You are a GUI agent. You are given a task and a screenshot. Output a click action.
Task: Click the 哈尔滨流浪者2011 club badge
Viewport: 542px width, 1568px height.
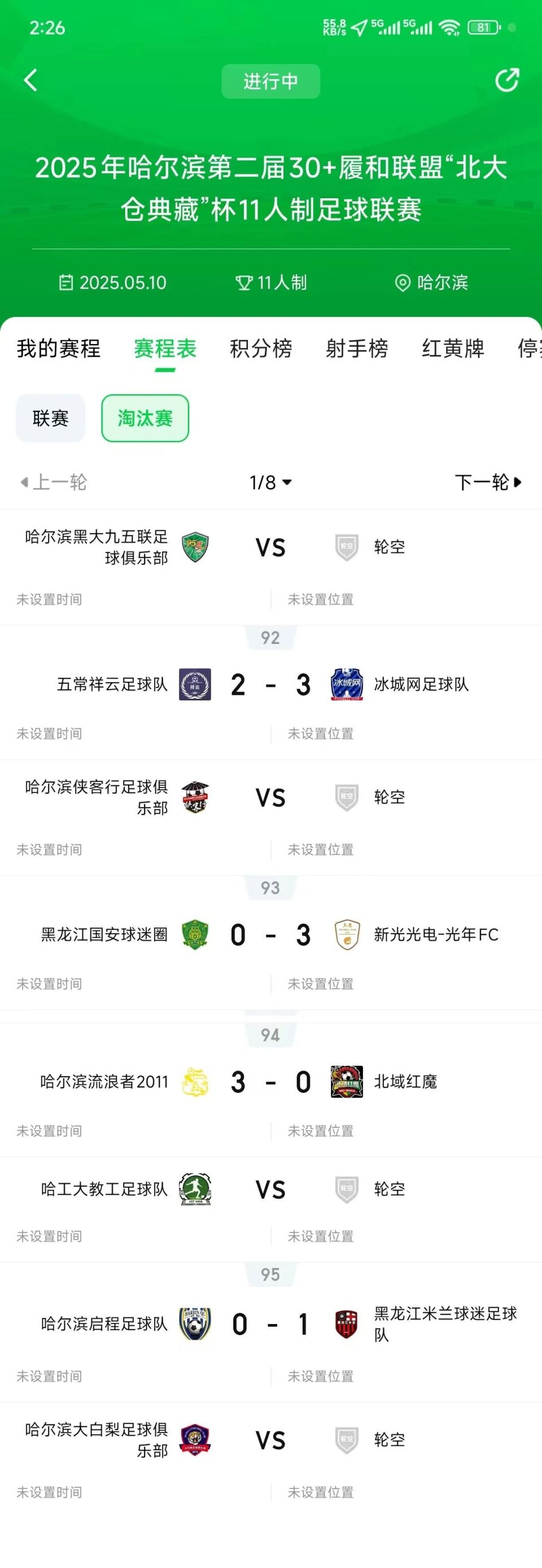[x=196, y=1082]
